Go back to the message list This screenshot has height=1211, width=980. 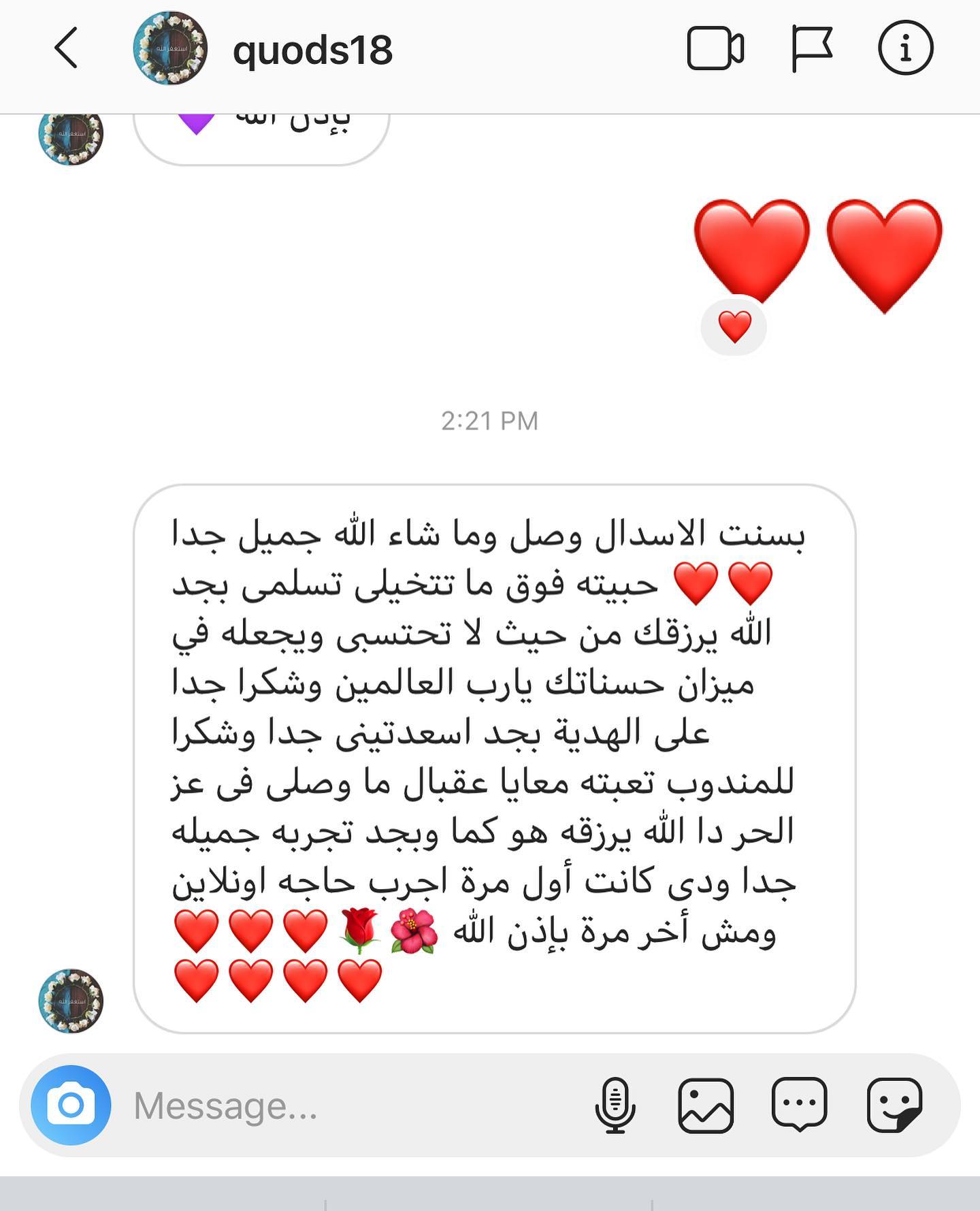pos(66,48)
